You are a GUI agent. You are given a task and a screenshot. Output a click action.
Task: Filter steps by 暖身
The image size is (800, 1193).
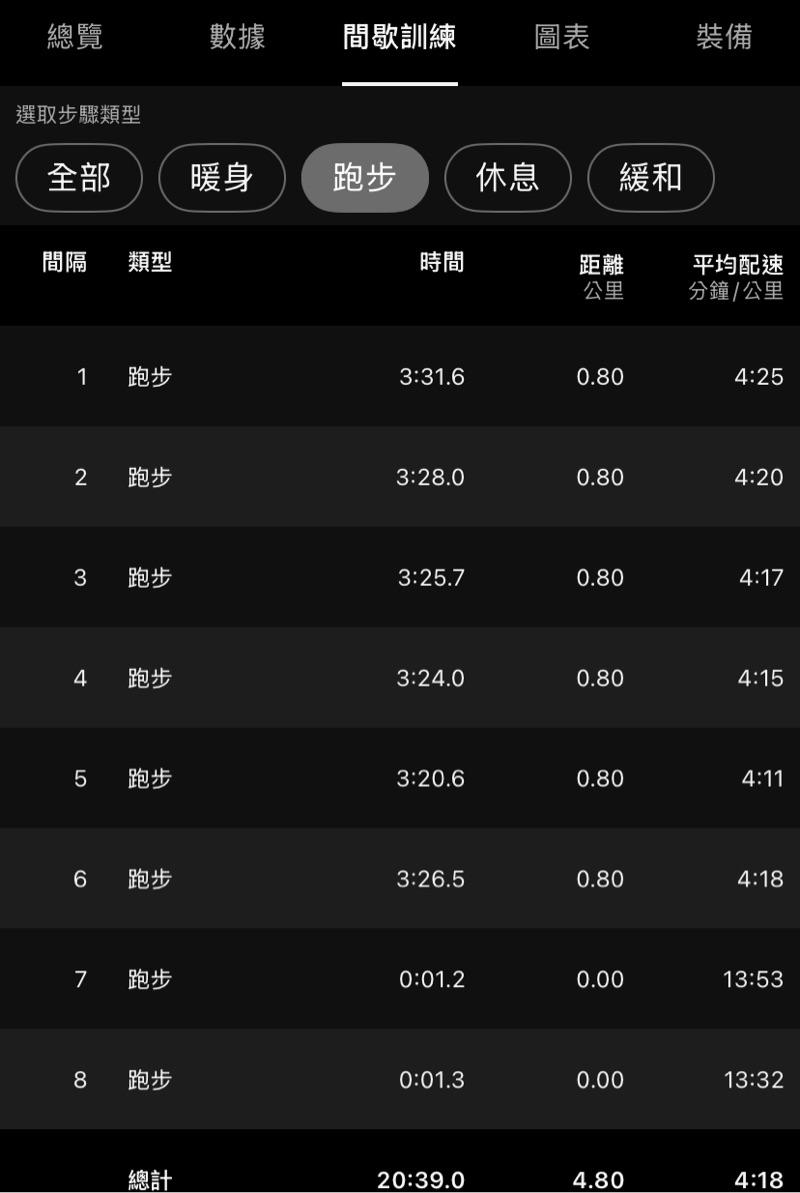pyautogui.click(x=222, y=178)
